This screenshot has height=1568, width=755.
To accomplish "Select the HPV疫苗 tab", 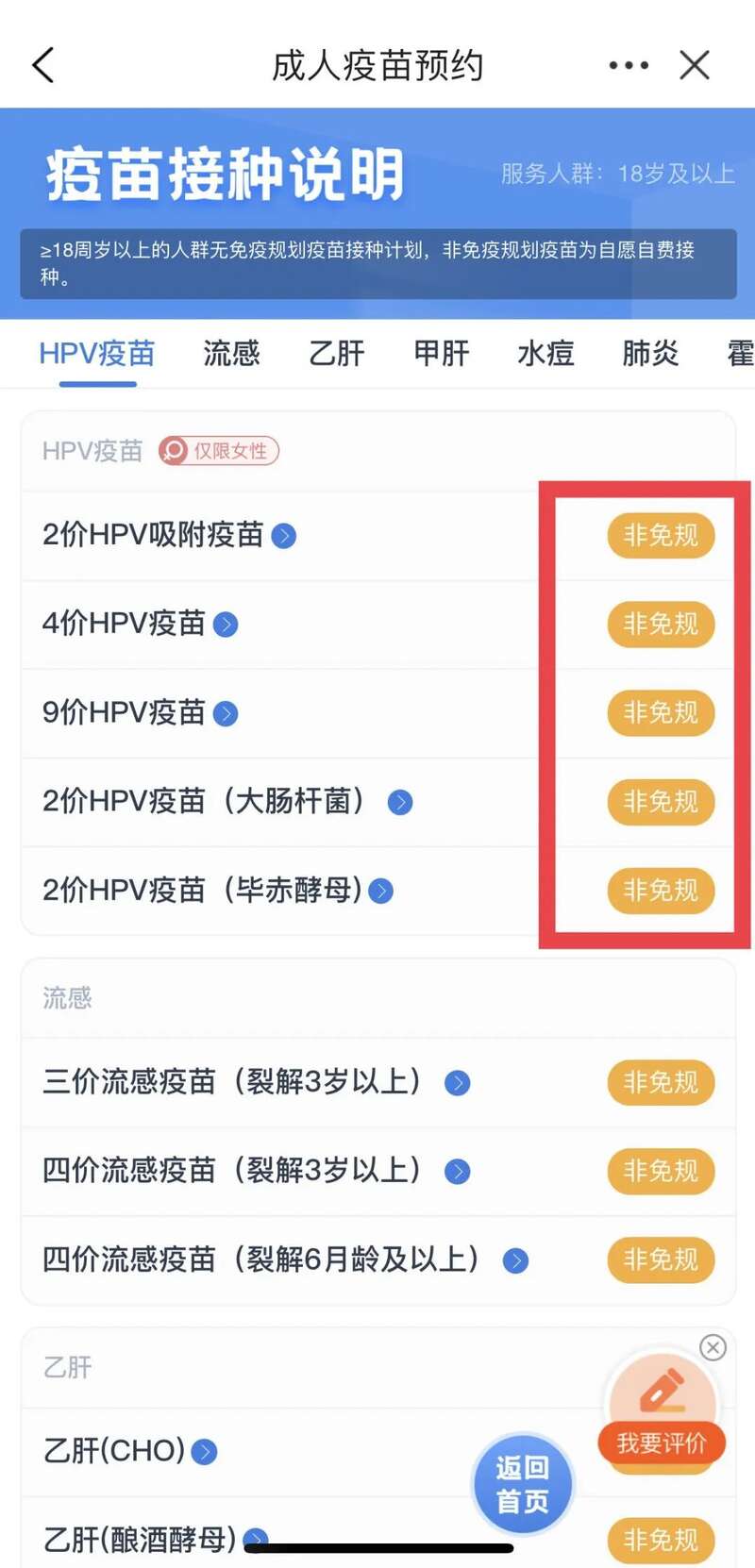I will point(97,354).
